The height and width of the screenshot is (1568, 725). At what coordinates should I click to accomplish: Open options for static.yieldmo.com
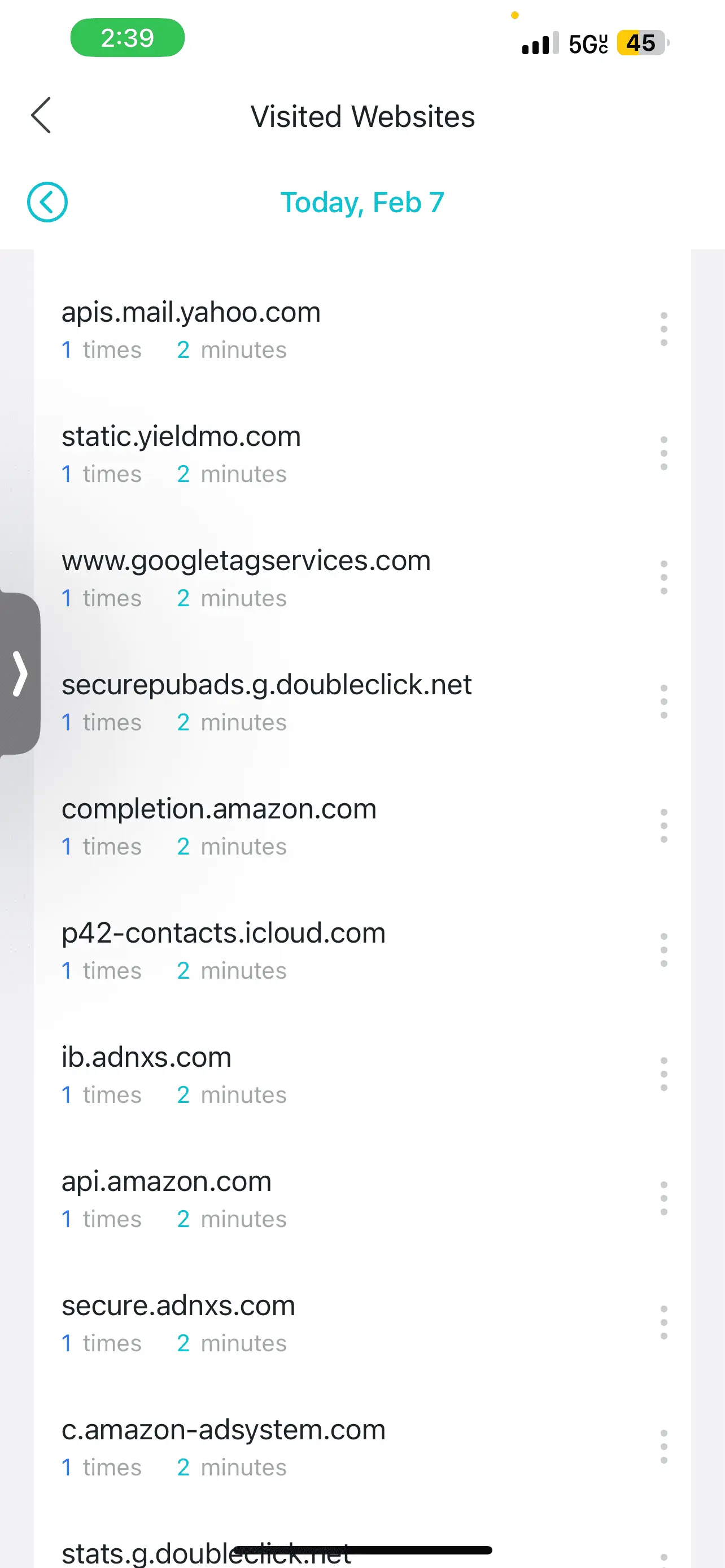663,453
